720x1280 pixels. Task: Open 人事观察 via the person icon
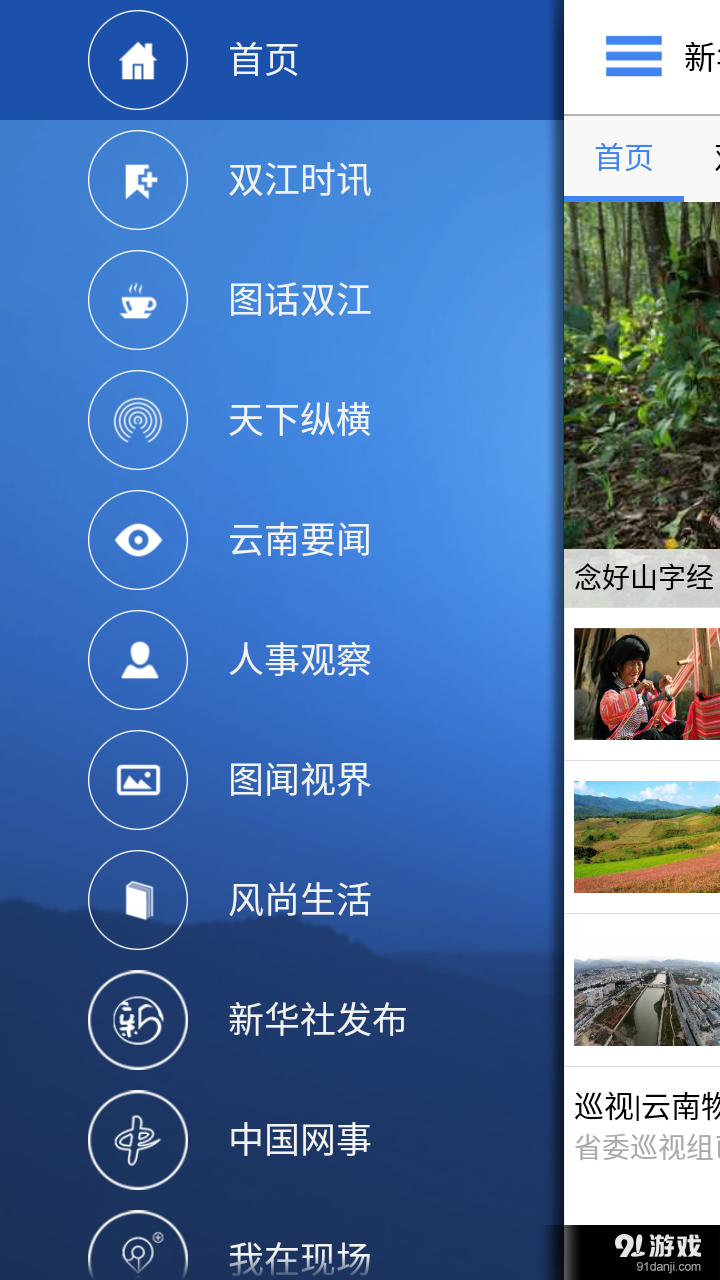pos(138,660)
